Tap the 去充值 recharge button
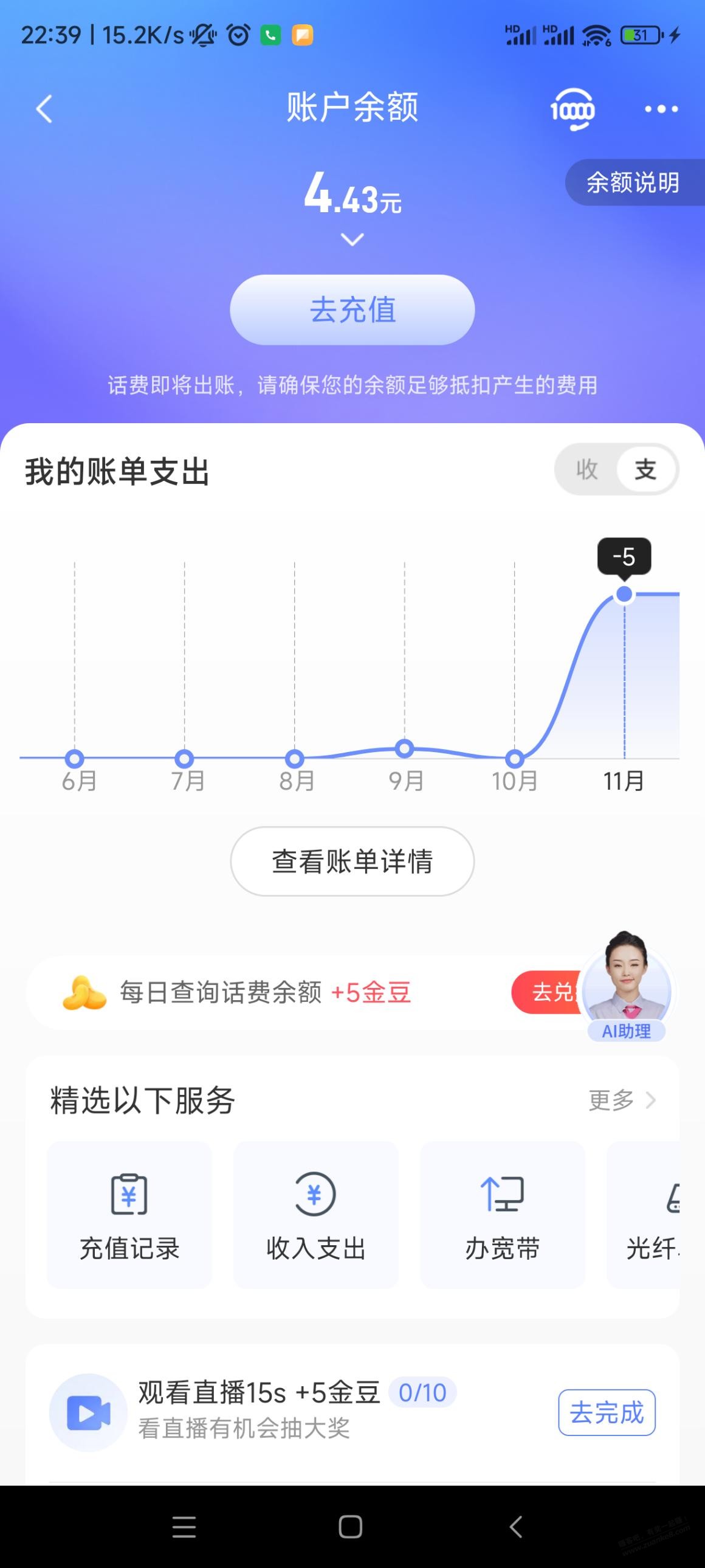Screen dimensions: 705x1568 click(352, 310)
